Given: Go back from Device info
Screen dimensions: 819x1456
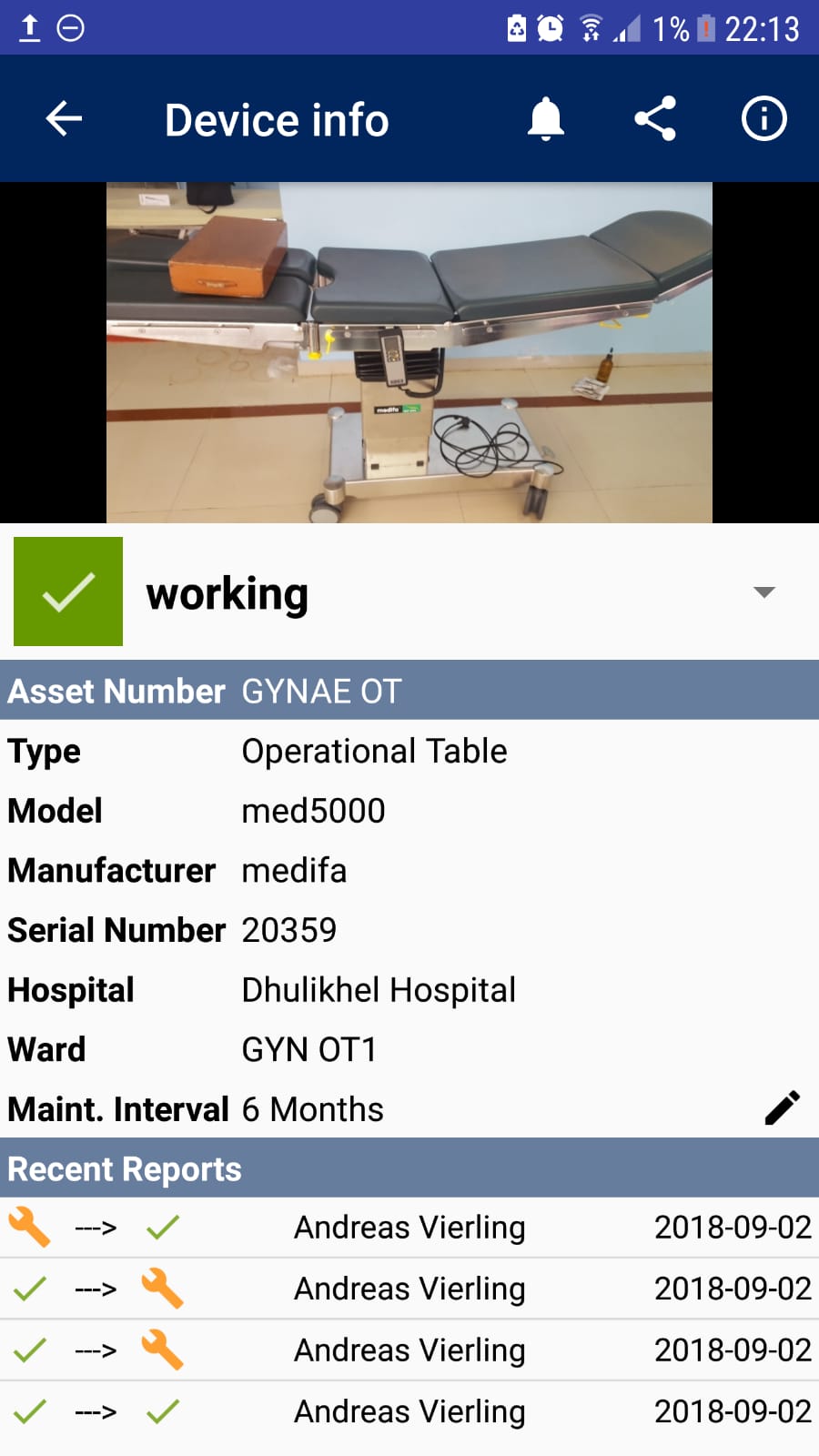Looking at the screenshot, I should 64,119.
